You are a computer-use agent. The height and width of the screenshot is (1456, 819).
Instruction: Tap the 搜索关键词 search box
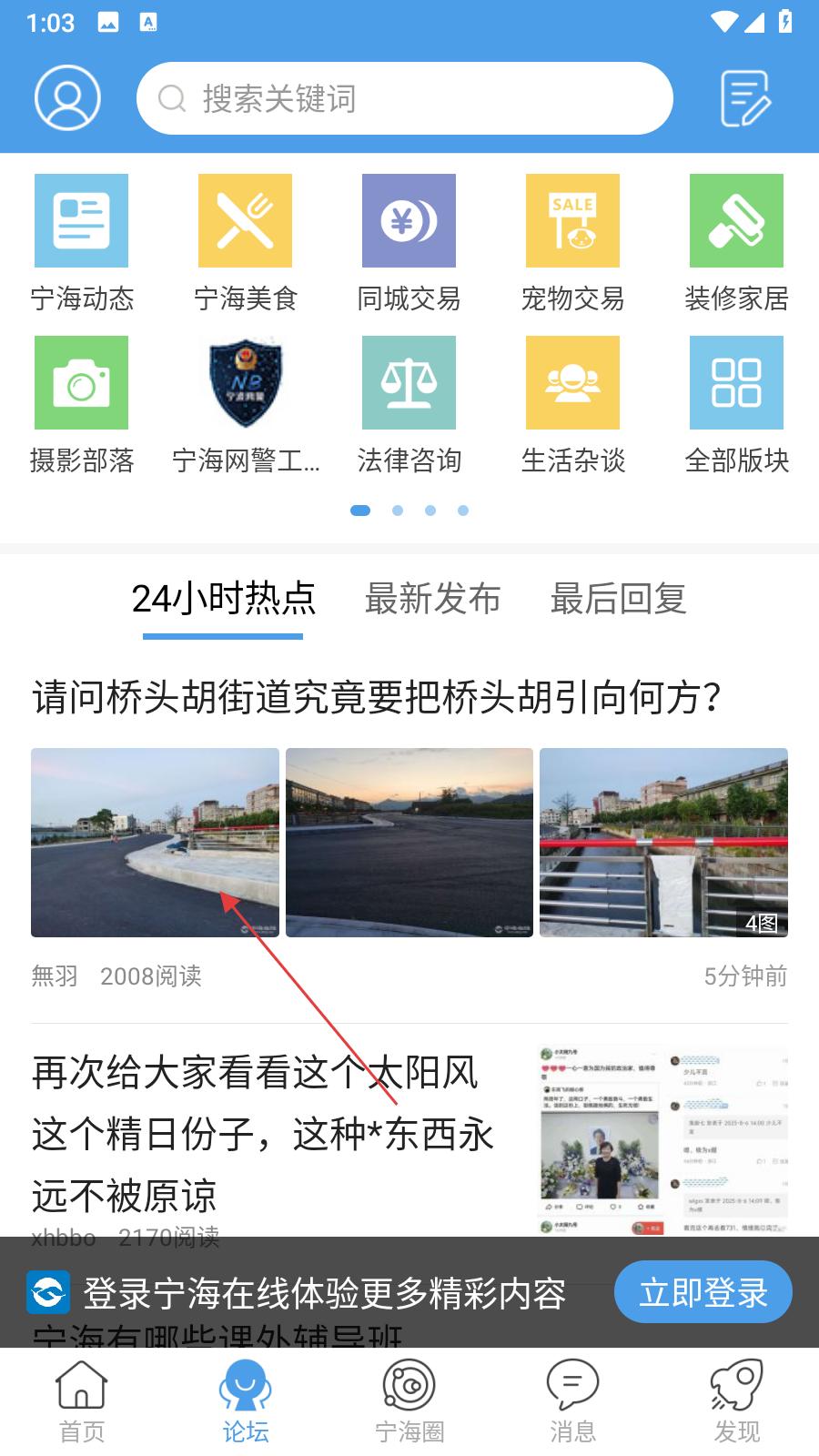coord(405,98)
